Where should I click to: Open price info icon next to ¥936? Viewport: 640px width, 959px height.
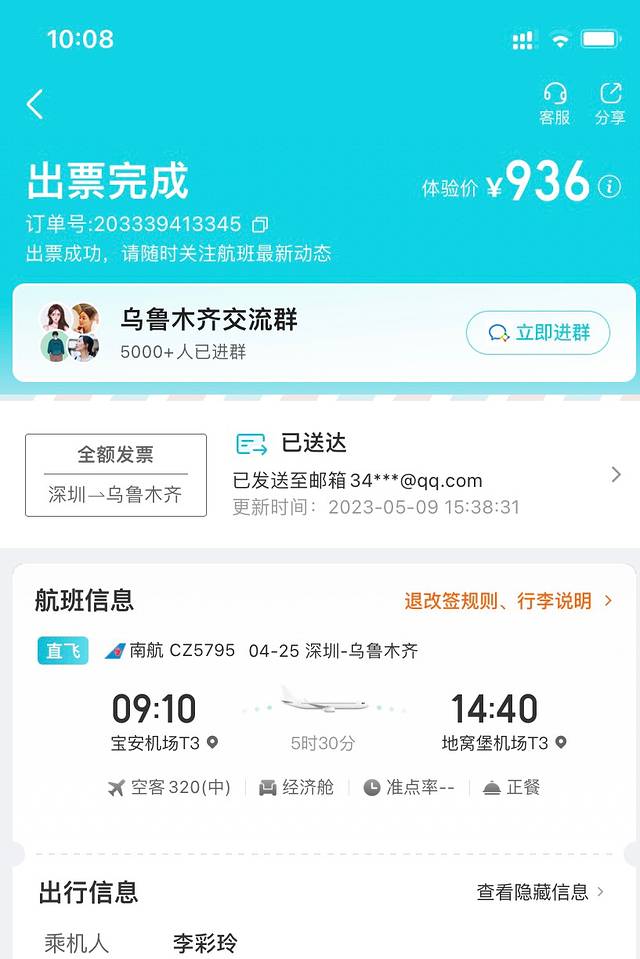(x=609, y=186)
